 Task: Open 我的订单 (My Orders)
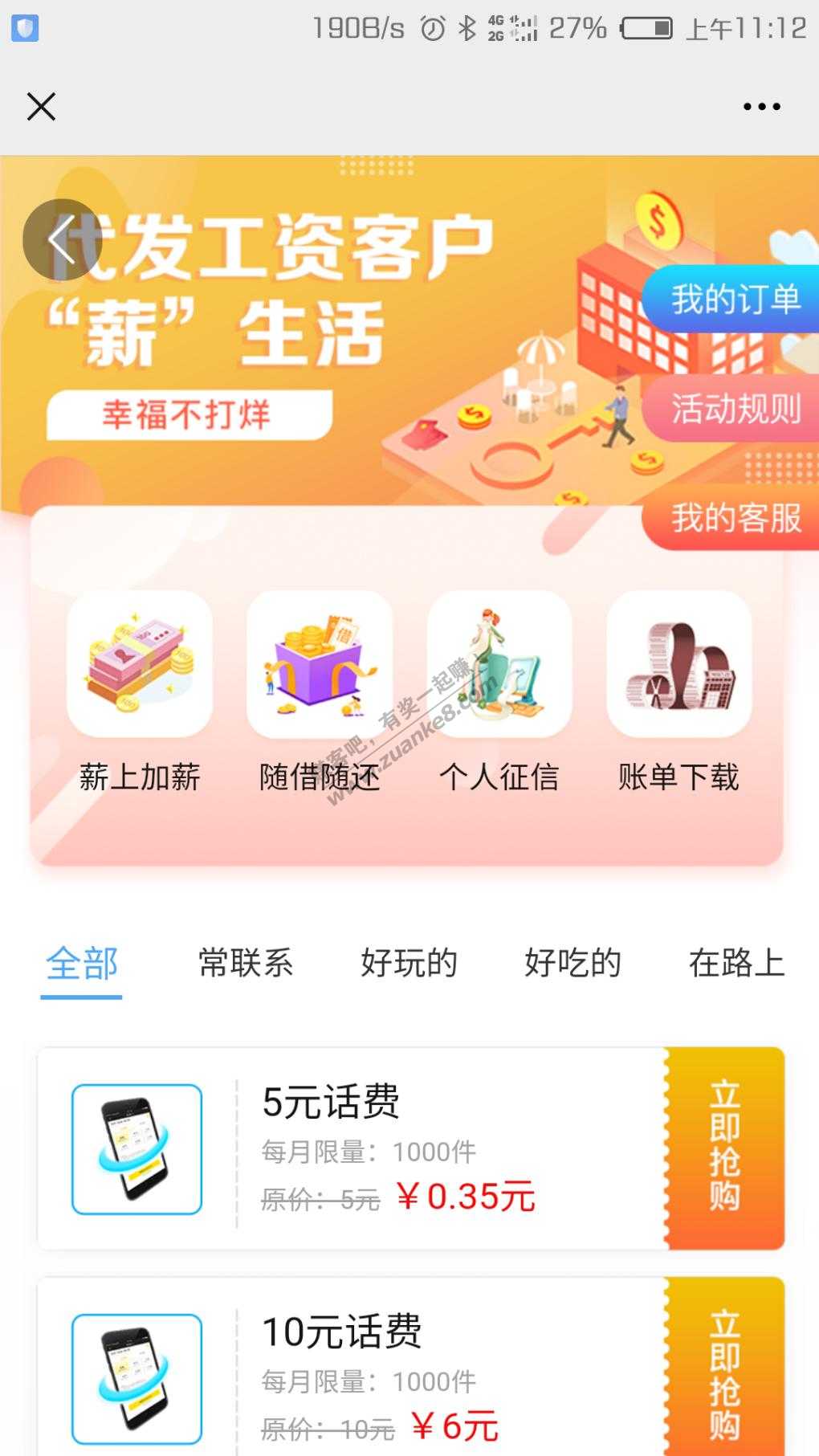734,300
